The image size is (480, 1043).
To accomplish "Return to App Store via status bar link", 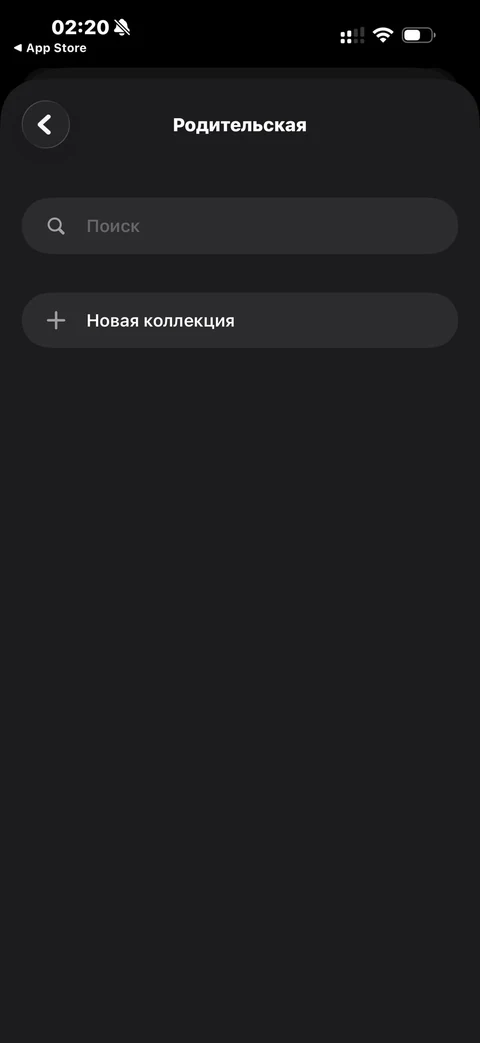I will pyautogui.click(x=50, y=48).
